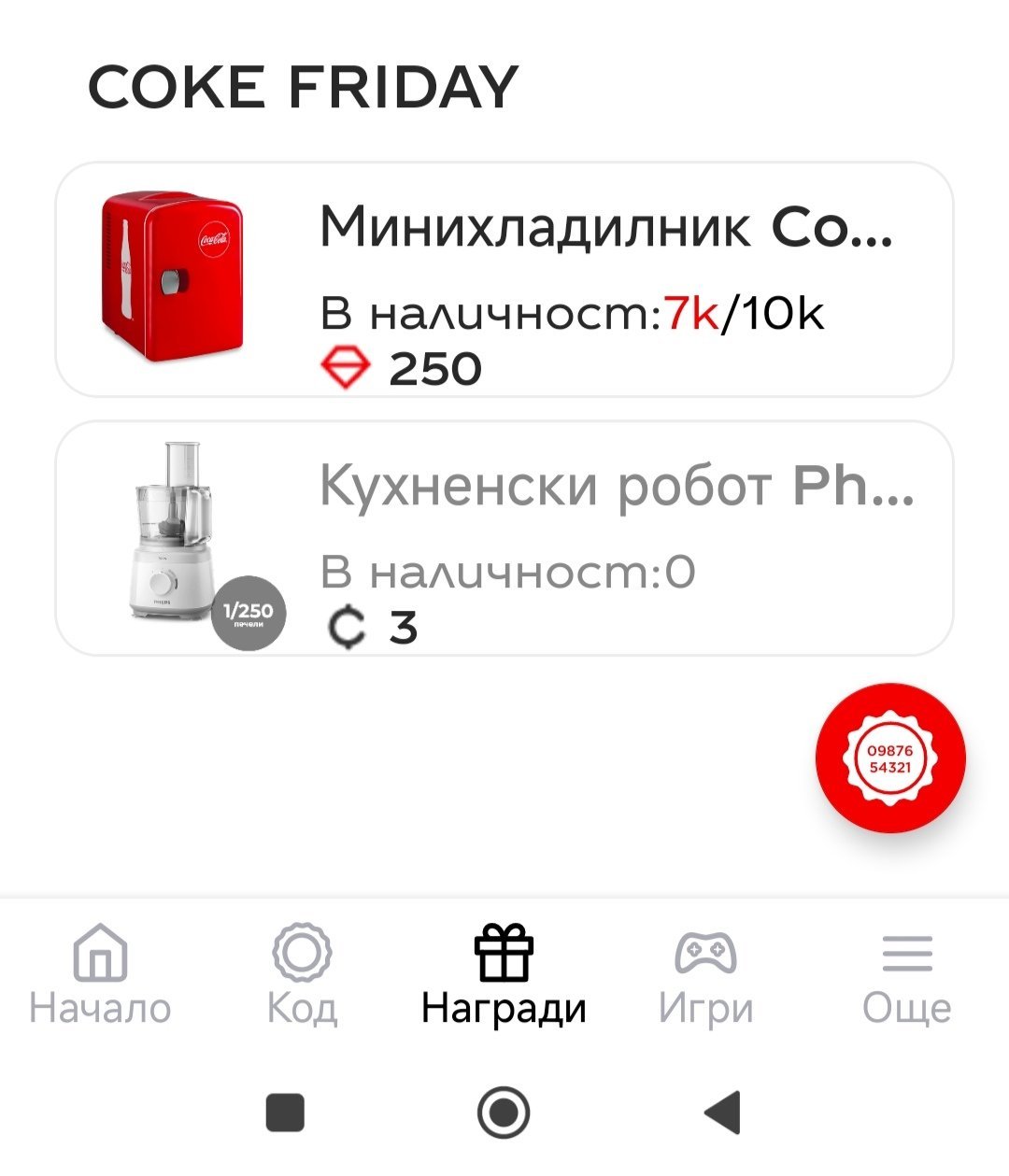The width and height of the screenshot is (1009, 1176).
Task: Select the Награди tab
Action: 504,976
